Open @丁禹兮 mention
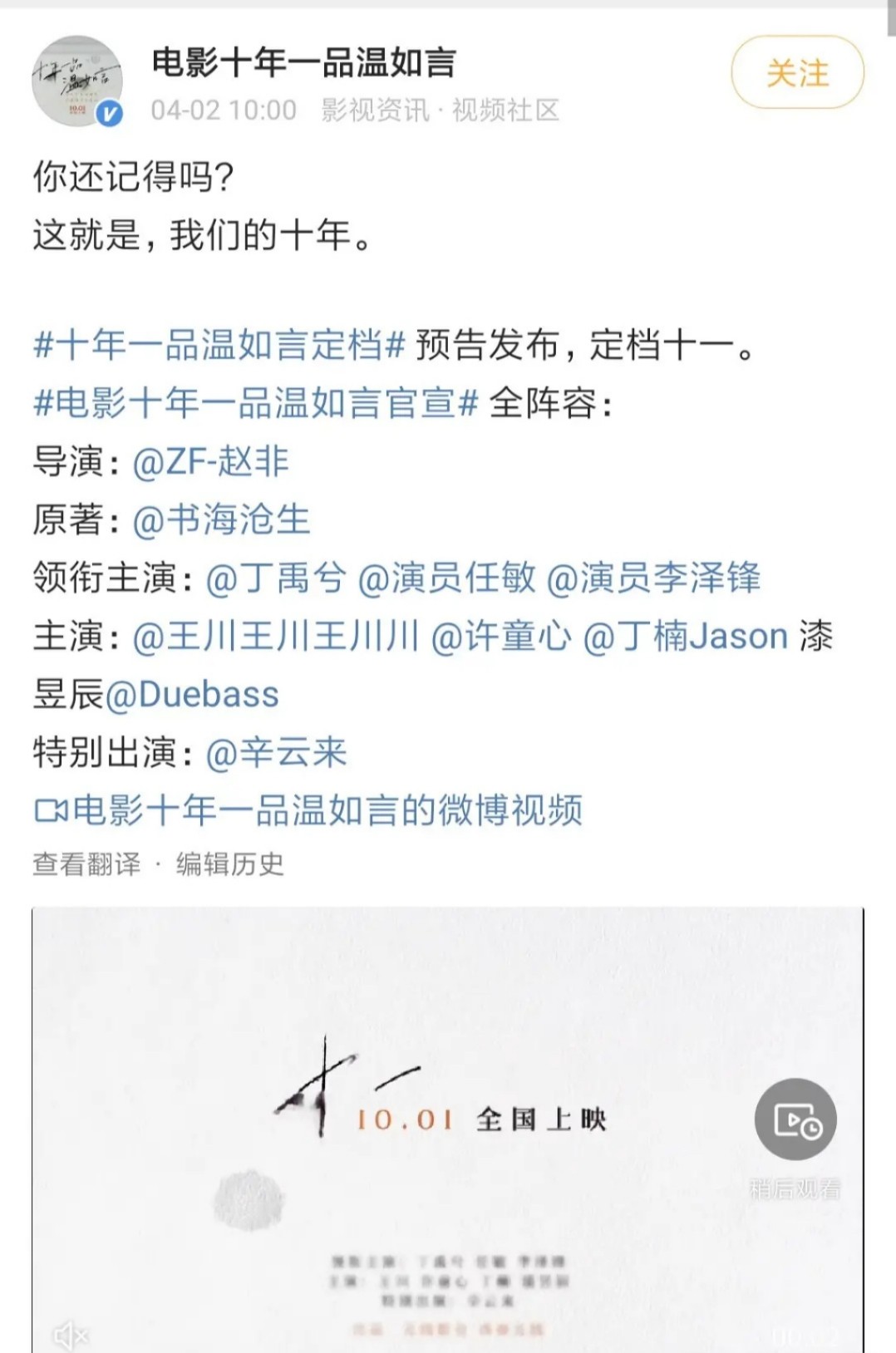Image resolution: width=896 pixels, height=1353 pixels. point(275,578)
